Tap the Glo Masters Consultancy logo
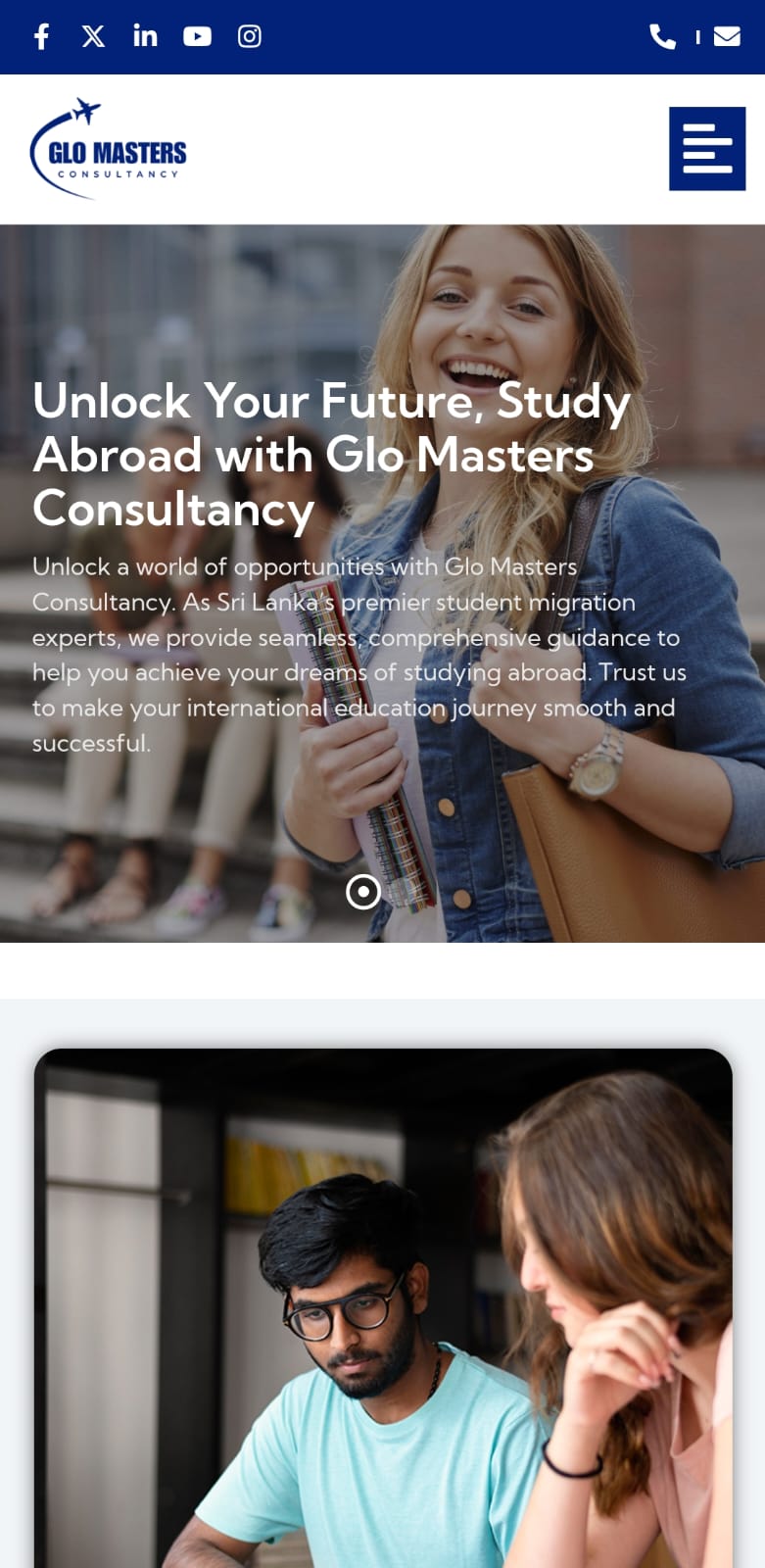Image resolution: width=765 pixels, height=1568 pixels. [x=109, y=149]
